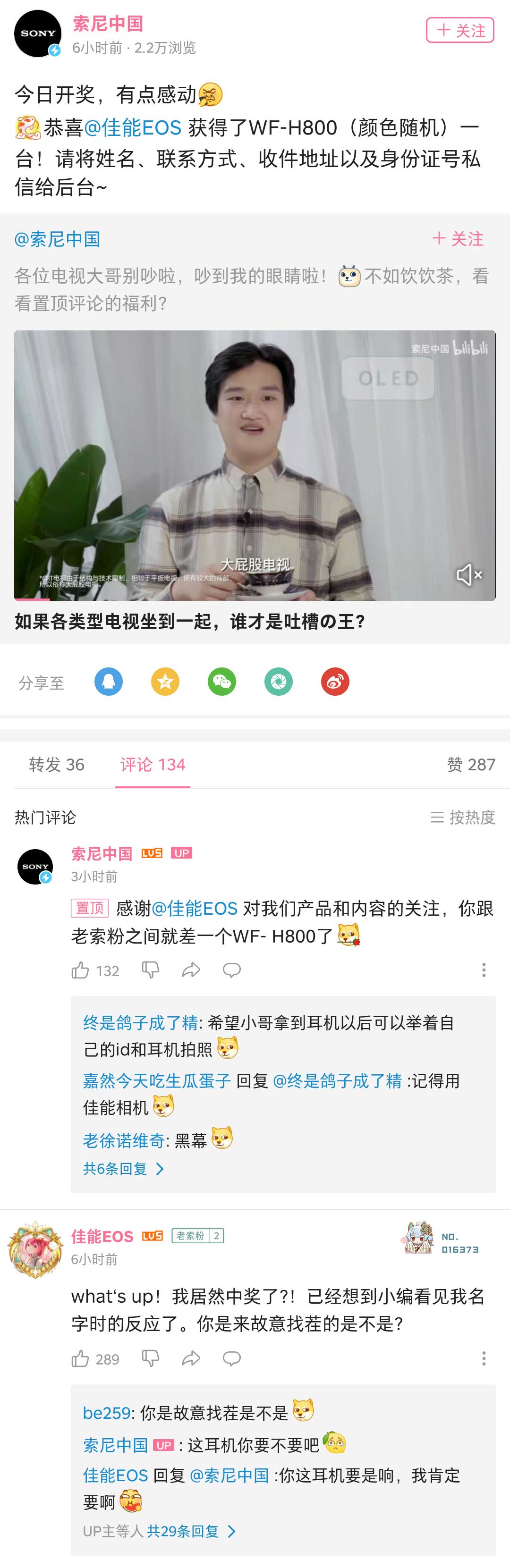Like 索尼中国's pinned comment
This screenshot has width=510, height=1568.
pyautogui.click(x=80, y=970)
